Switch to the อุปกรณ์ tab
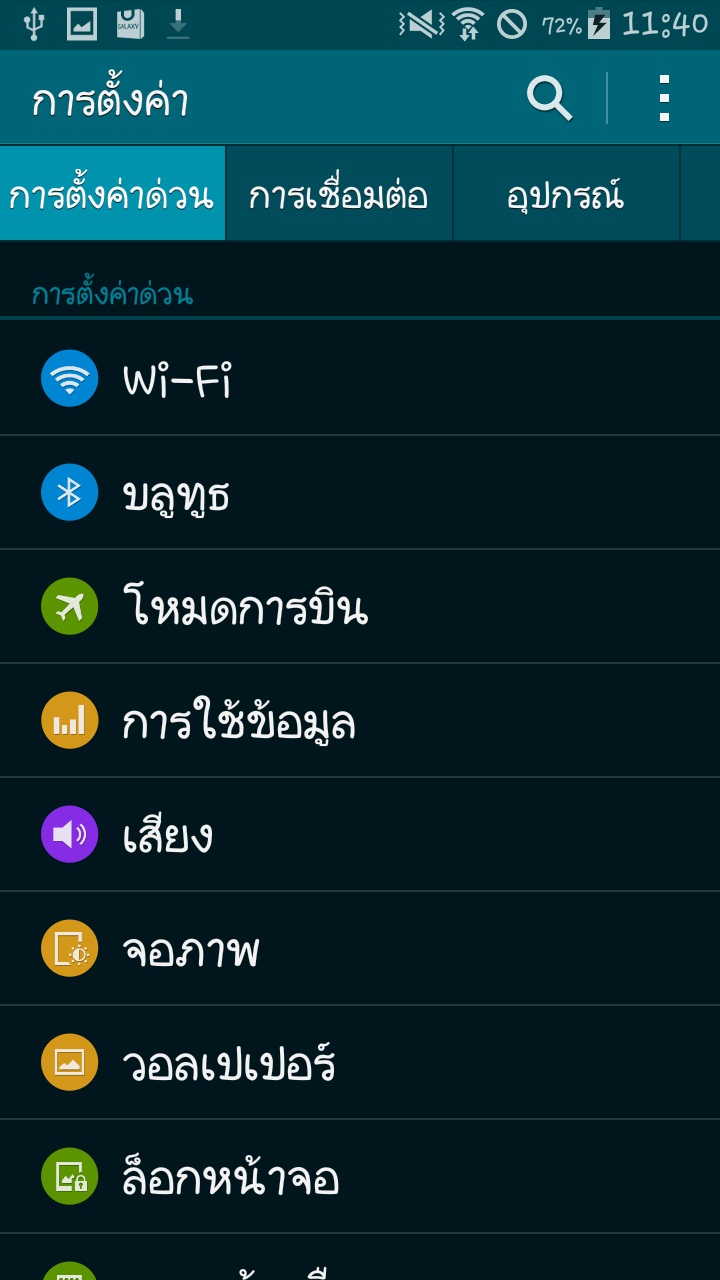720x1280 pixels. 566,194
